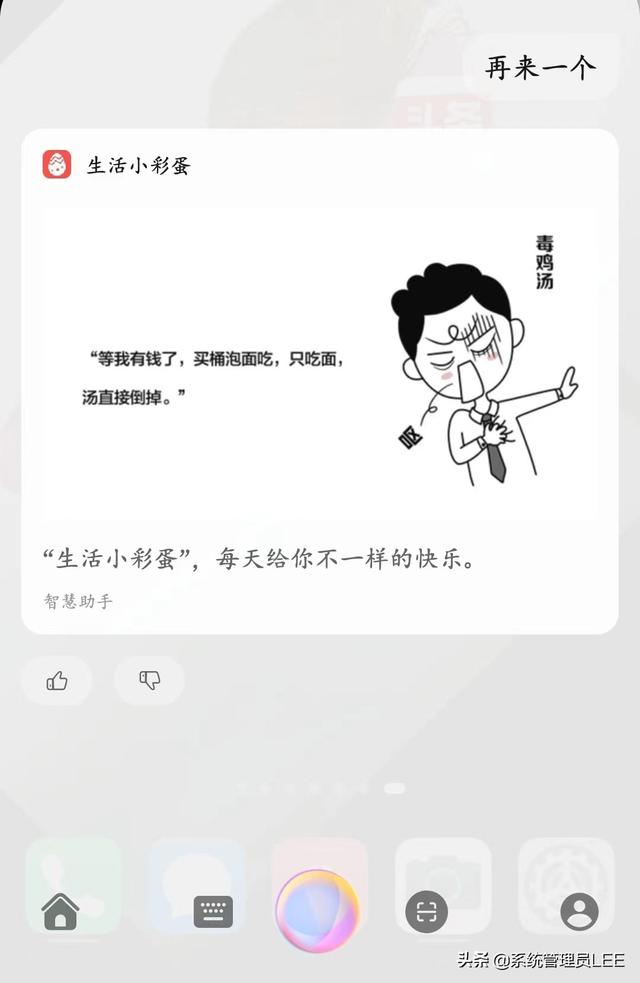Open the scan icon
This screenshot has width=640, height=983.
pyautogui.click(x=427, y=911)
